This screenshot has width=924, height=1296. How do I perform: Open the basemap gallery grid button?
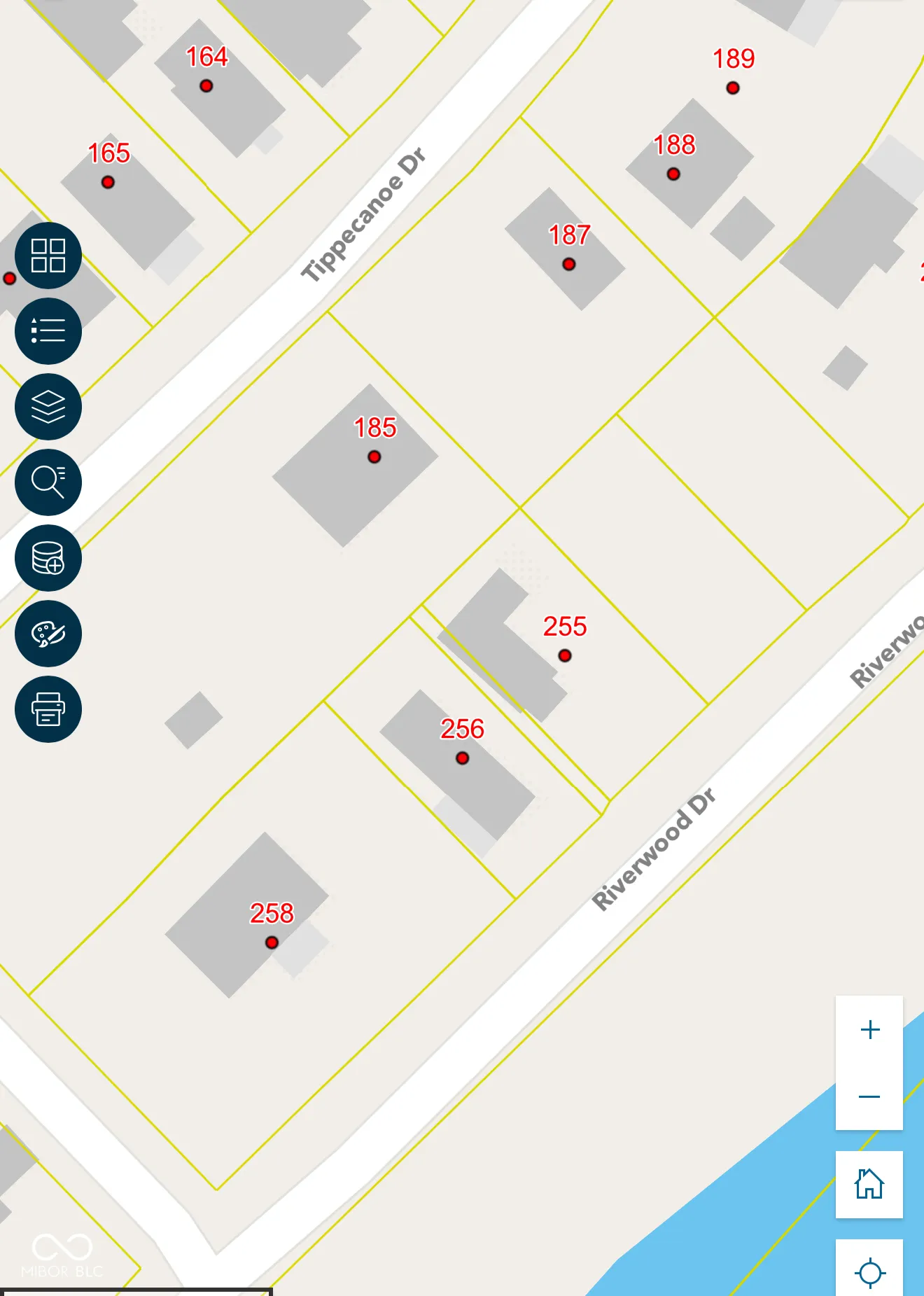[x=48, y=256]
